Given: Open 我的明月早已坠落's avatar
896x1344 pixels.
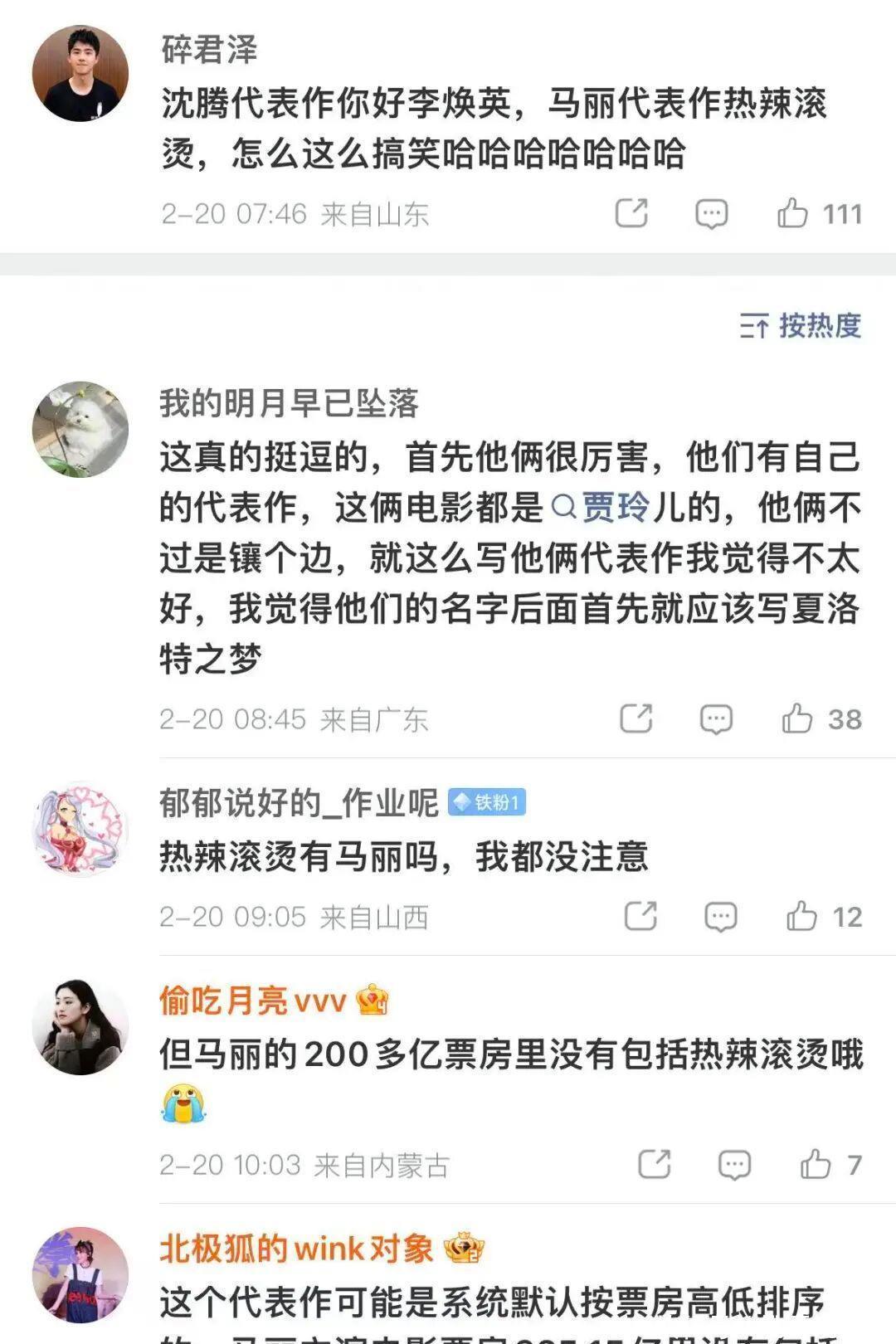Looking at the screenshot, I should tap(80, 430).
